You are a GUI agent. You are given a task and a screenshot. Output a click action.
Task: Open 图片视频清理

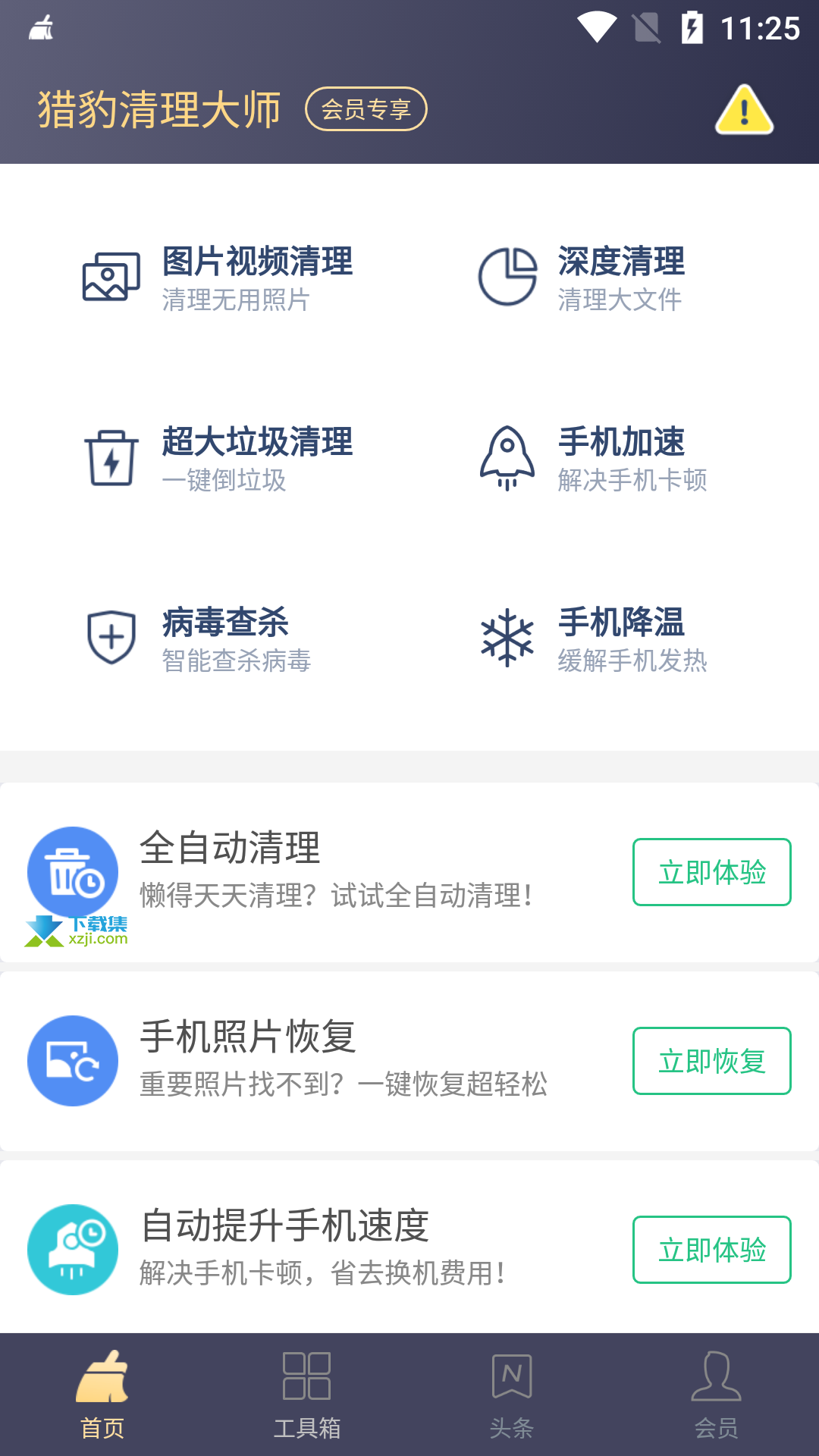click(218, 278)
